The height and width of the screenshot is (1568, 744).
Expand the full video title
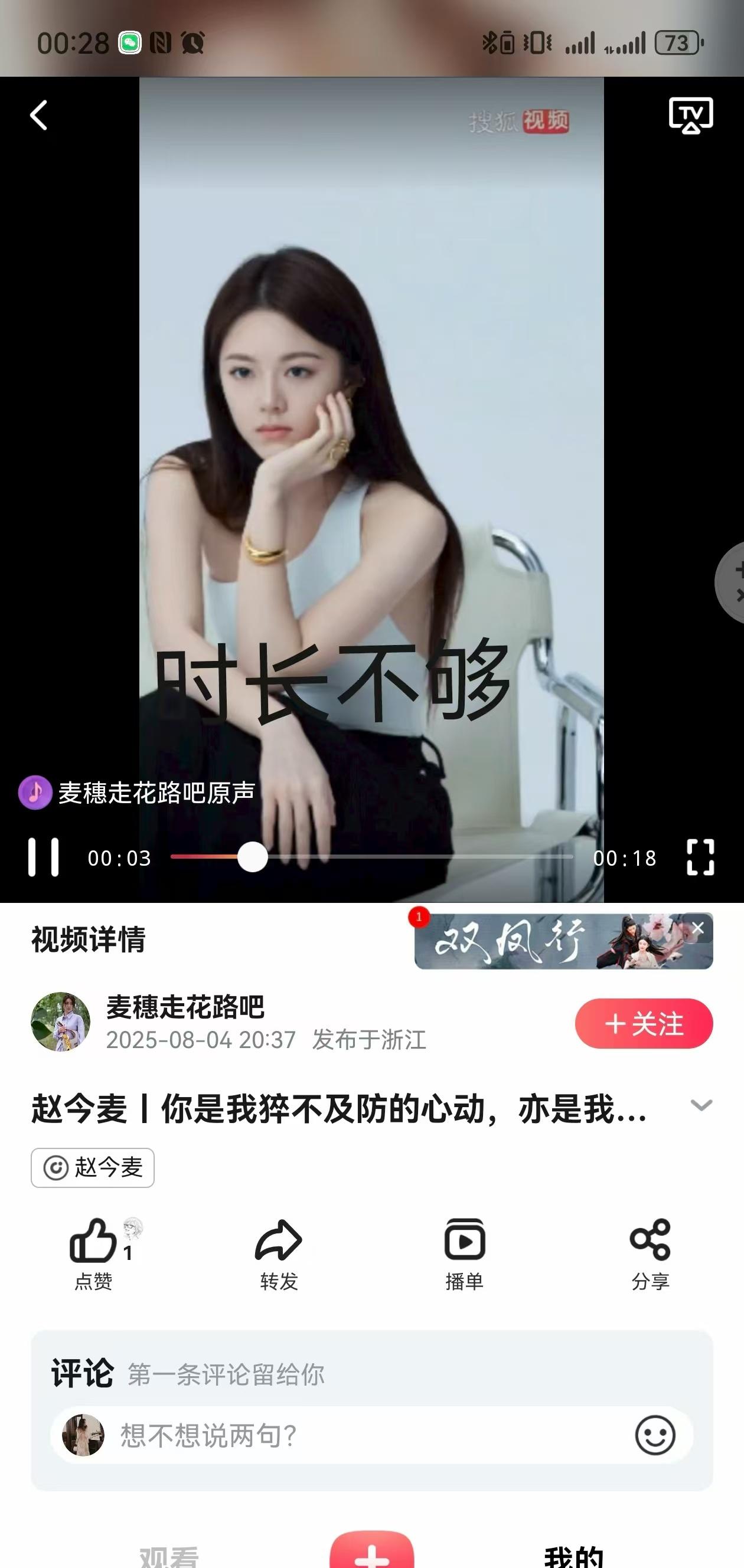(x=701, y=1105)
